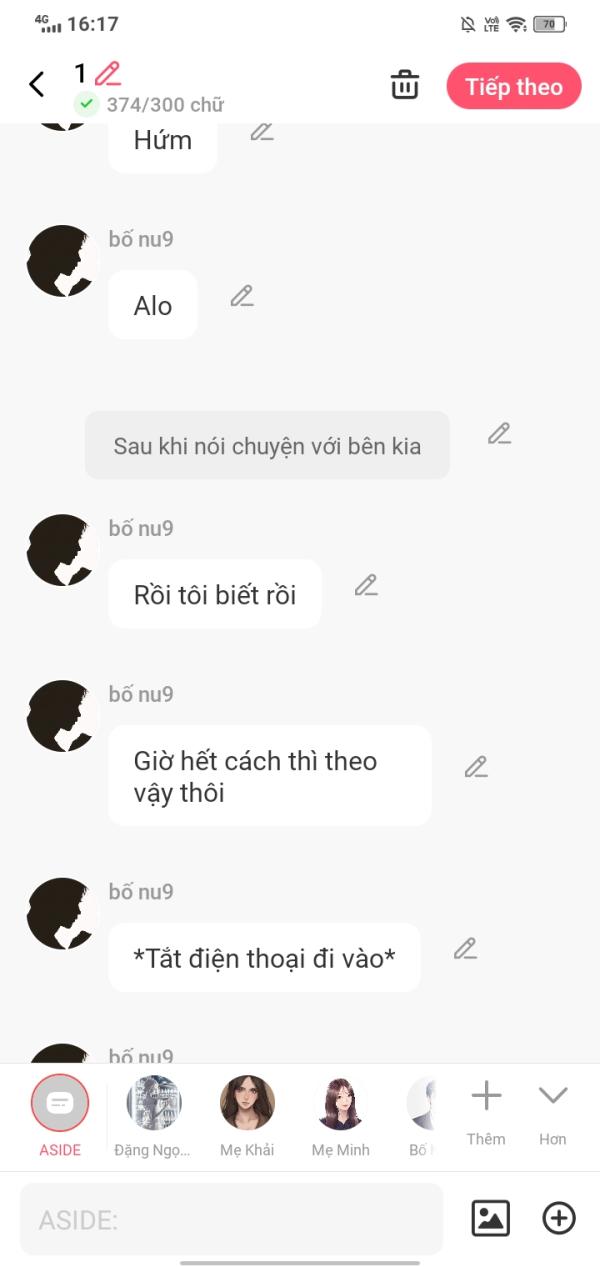Delete using the trash icon
Image resolution: width=600 pixels, height=1267 pixels.
pyautogui.click(x=405, y=85)
